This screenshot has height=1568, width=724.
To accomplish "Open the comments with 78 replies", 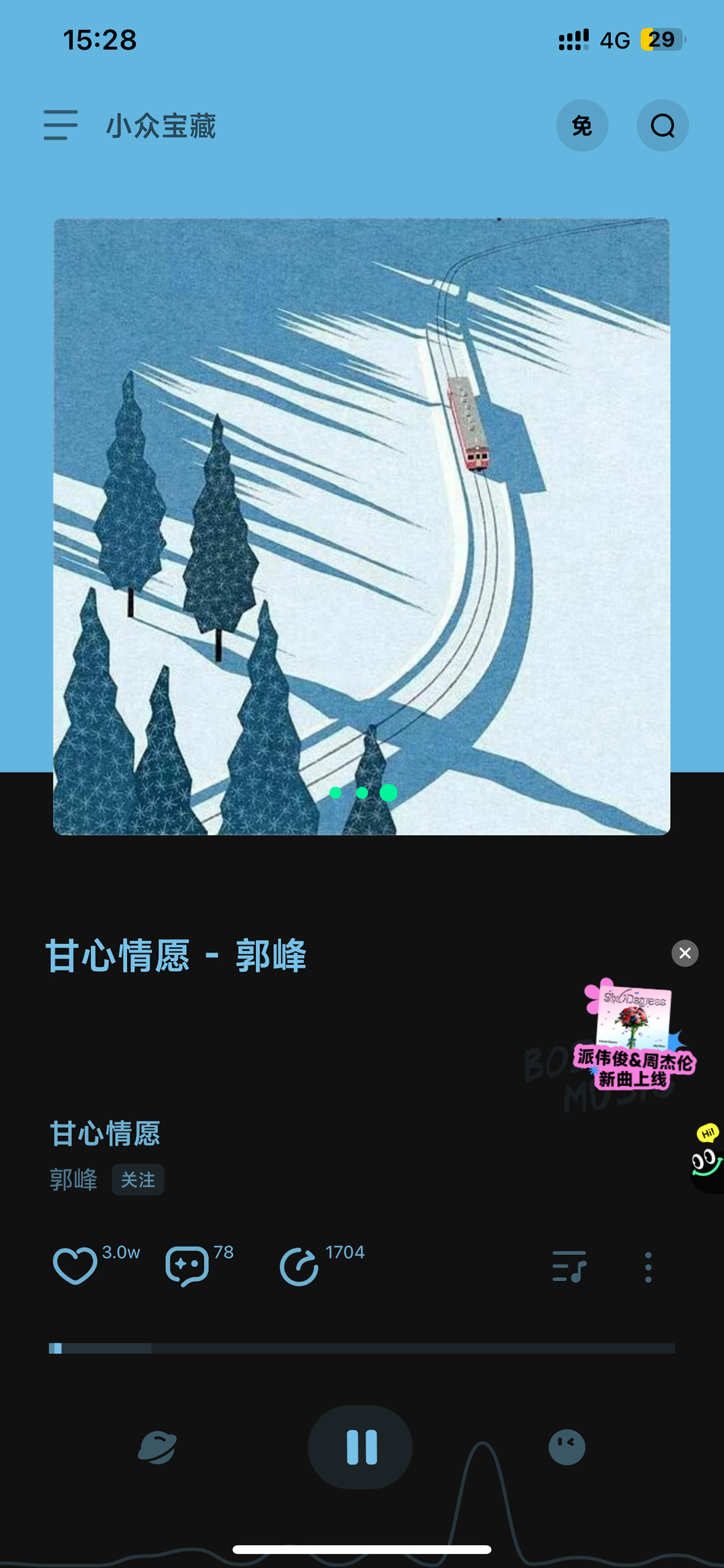I will tap(187, 1266).
